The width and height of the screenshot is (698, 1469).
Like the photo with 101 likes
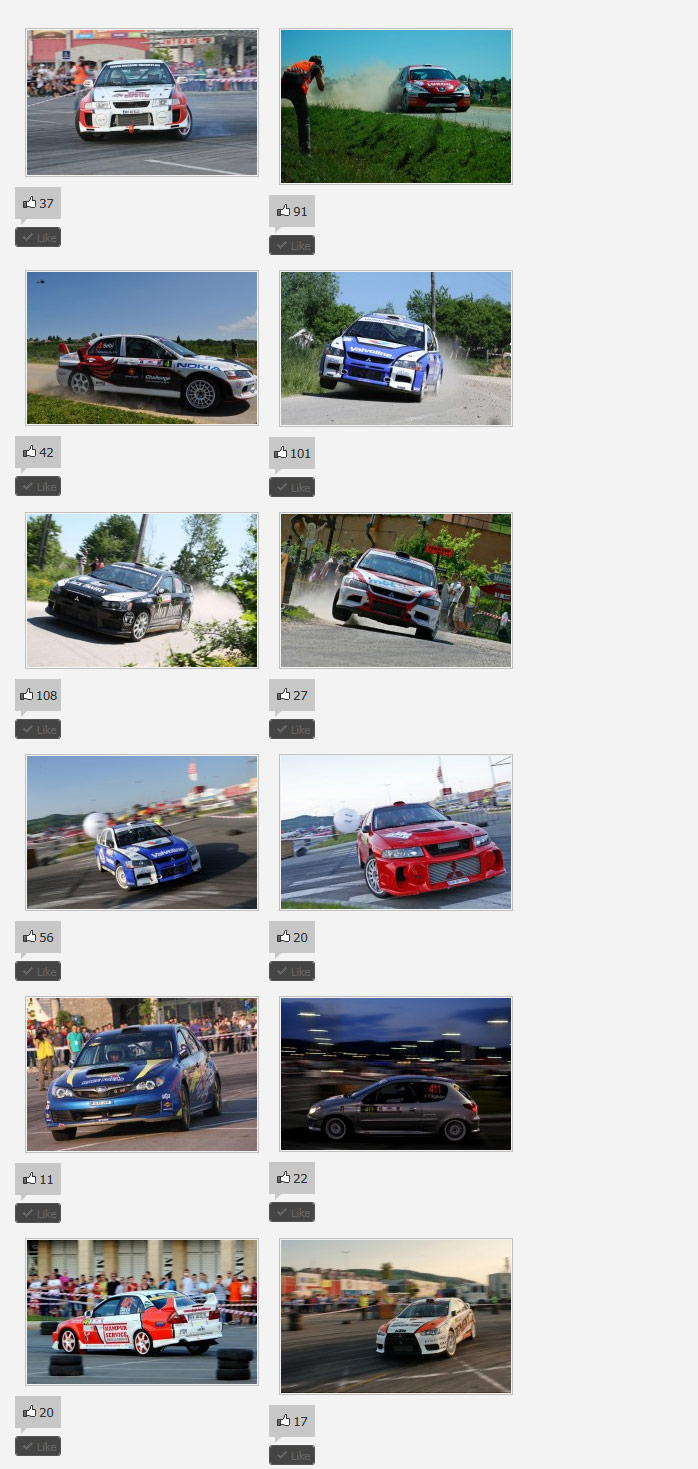point(292,487)
